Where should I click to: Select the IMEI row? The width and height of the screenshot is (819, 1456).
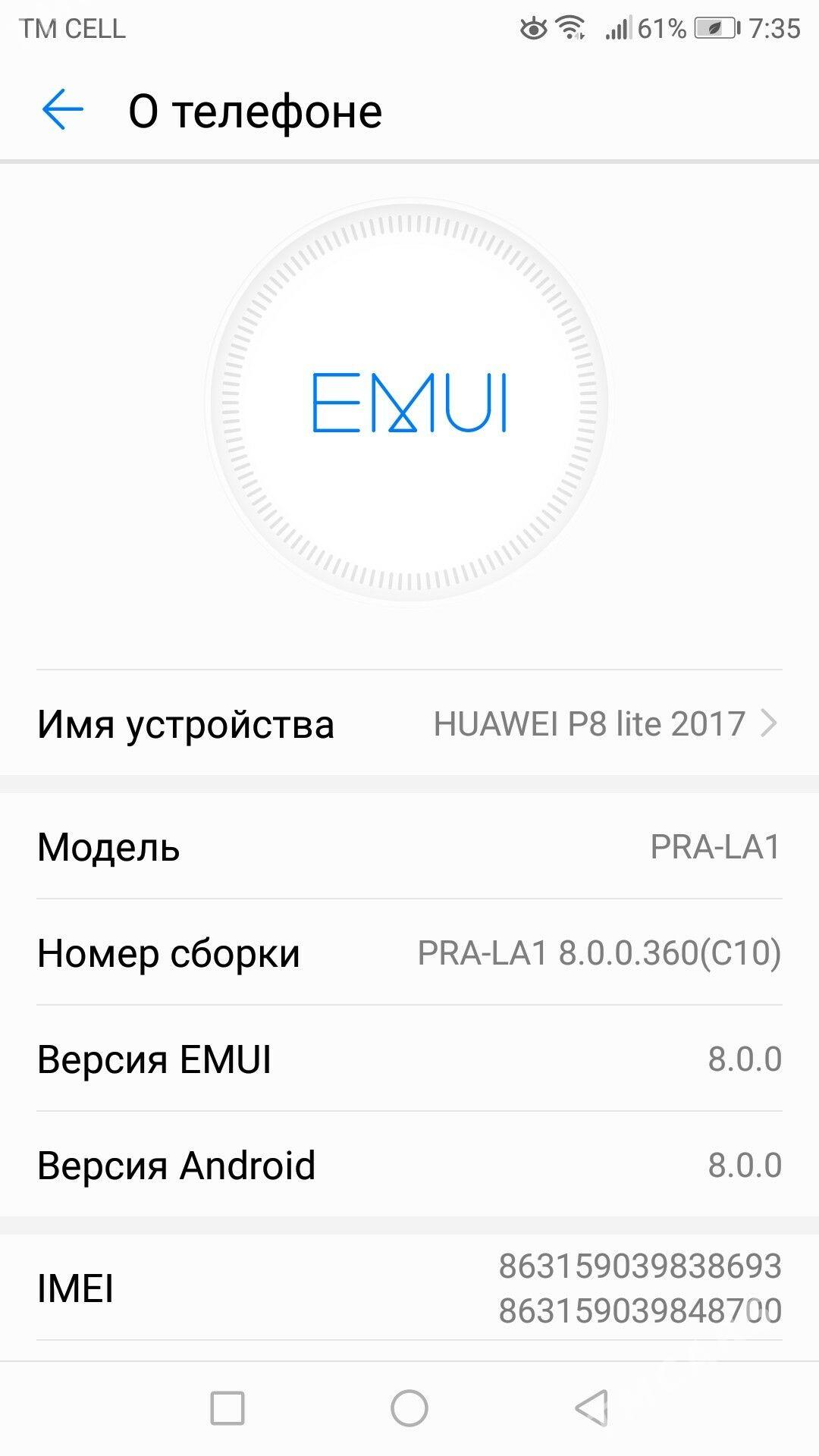pos(409,1289)
